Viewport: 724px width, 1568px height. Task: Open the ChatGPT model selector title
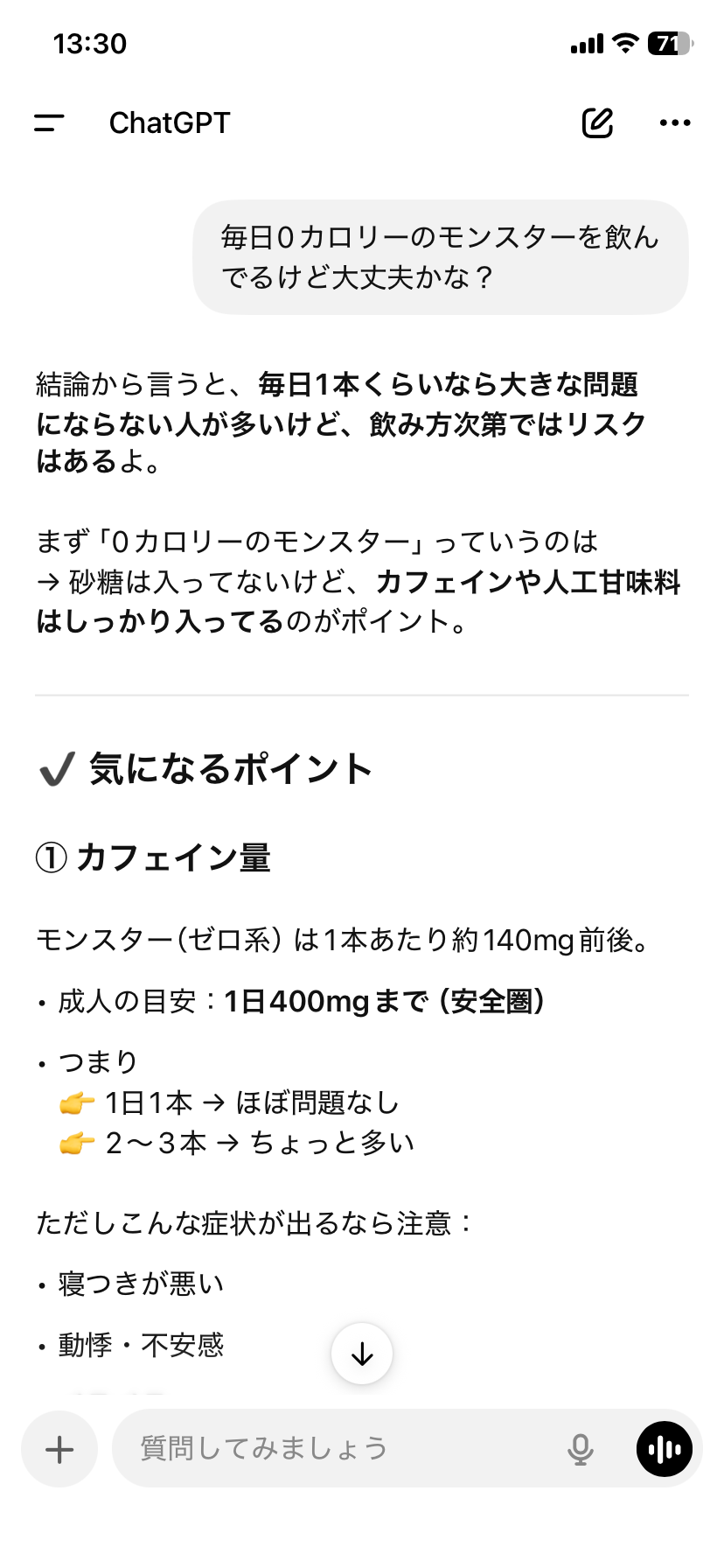click(x=169, y=123)
